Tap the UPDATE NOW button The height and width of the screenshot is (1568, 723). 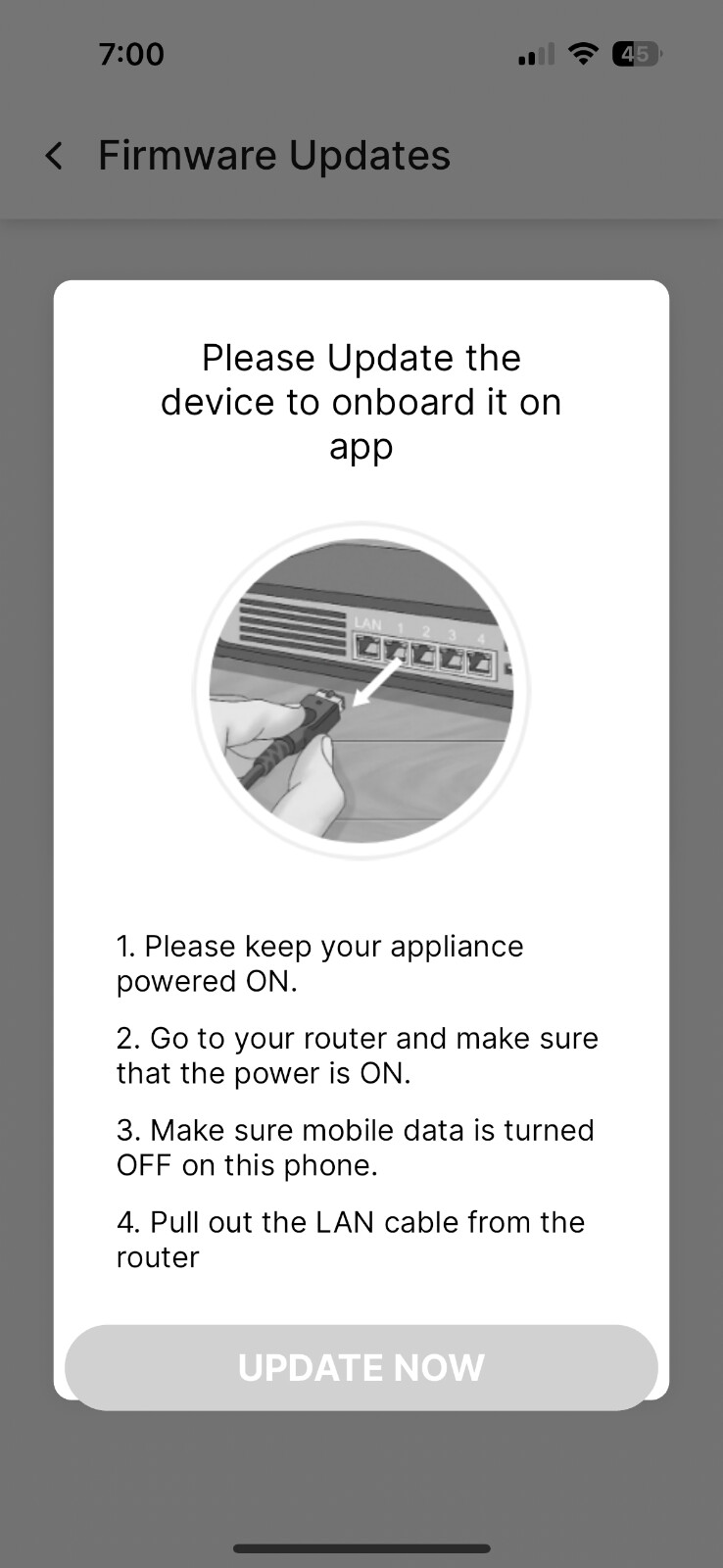tap(361, 1367)
